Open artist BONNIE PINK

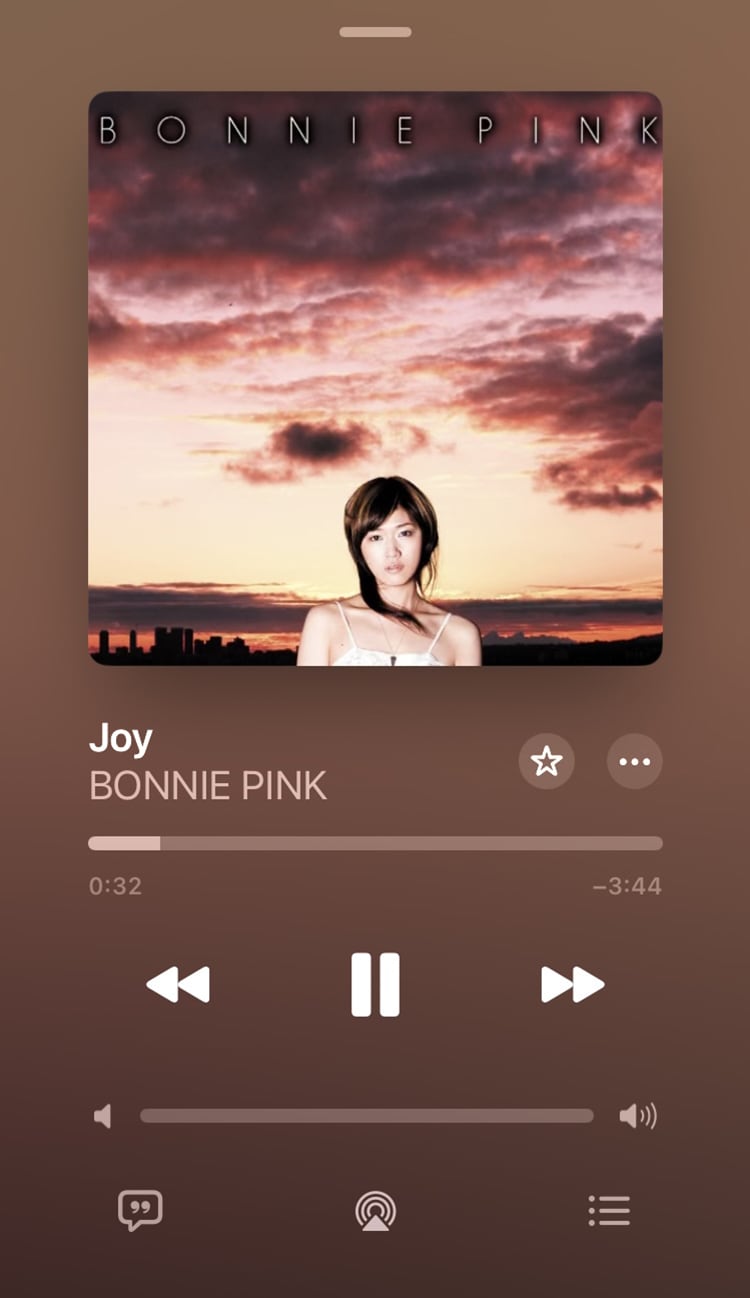pos(208,786)
